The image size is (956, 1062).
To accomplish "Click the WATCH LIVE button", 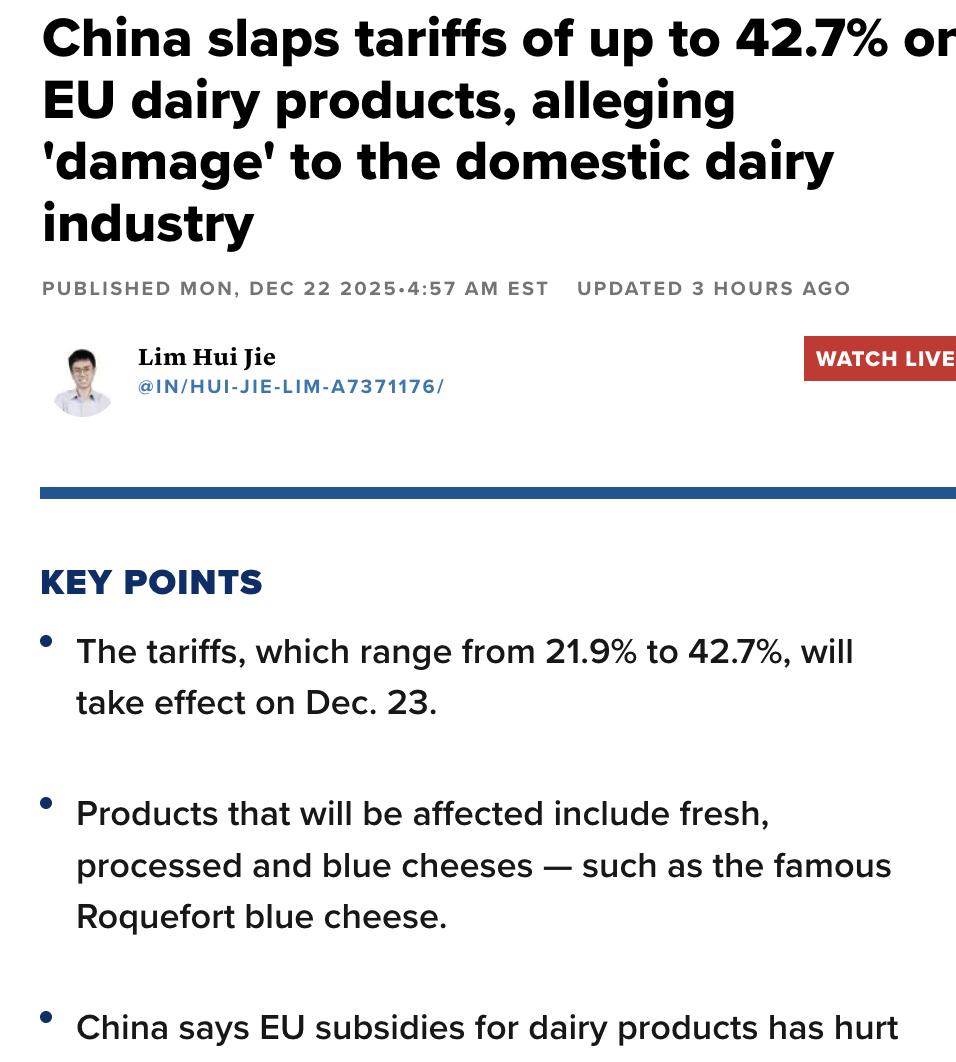I will click(x=884, y=359).
